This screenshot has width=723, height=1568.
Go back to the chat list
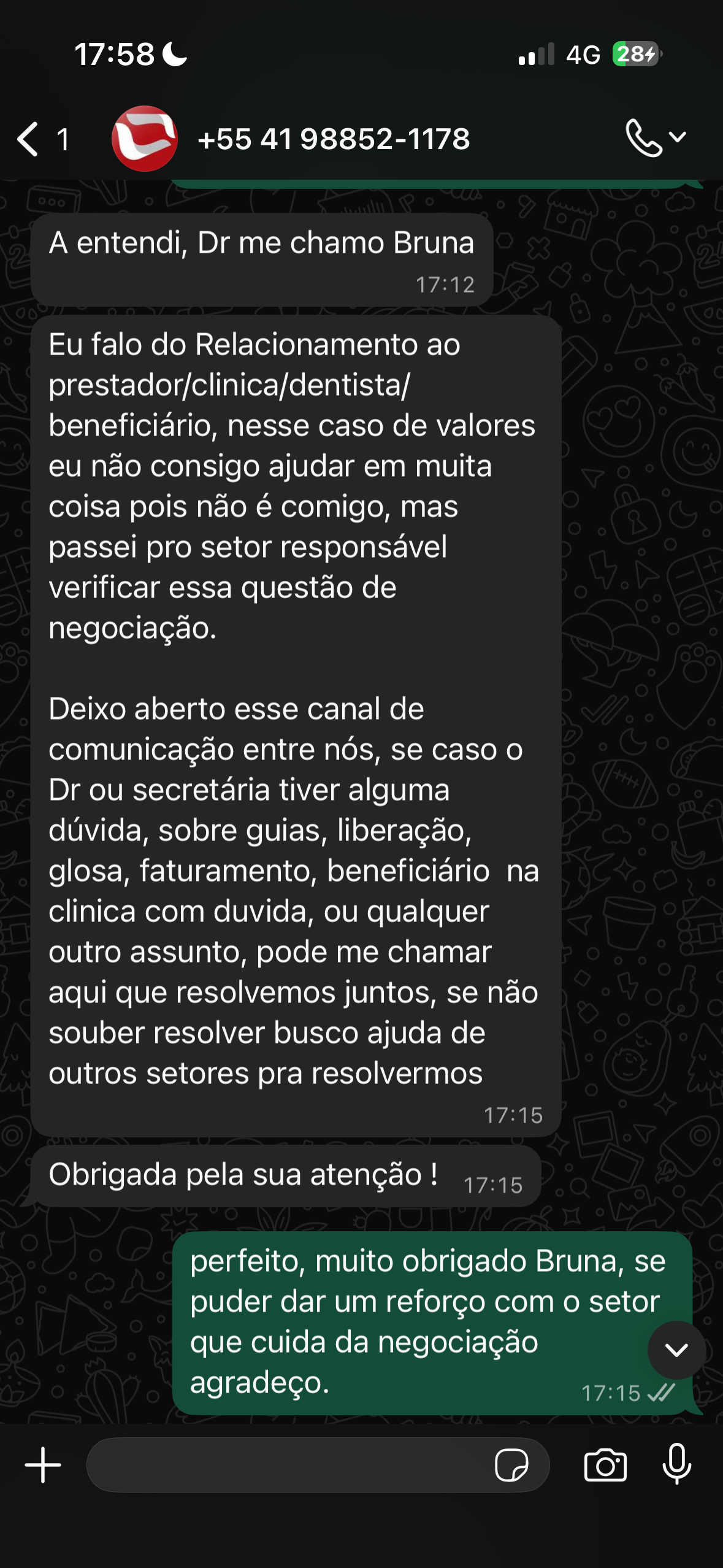click(28, 139)
